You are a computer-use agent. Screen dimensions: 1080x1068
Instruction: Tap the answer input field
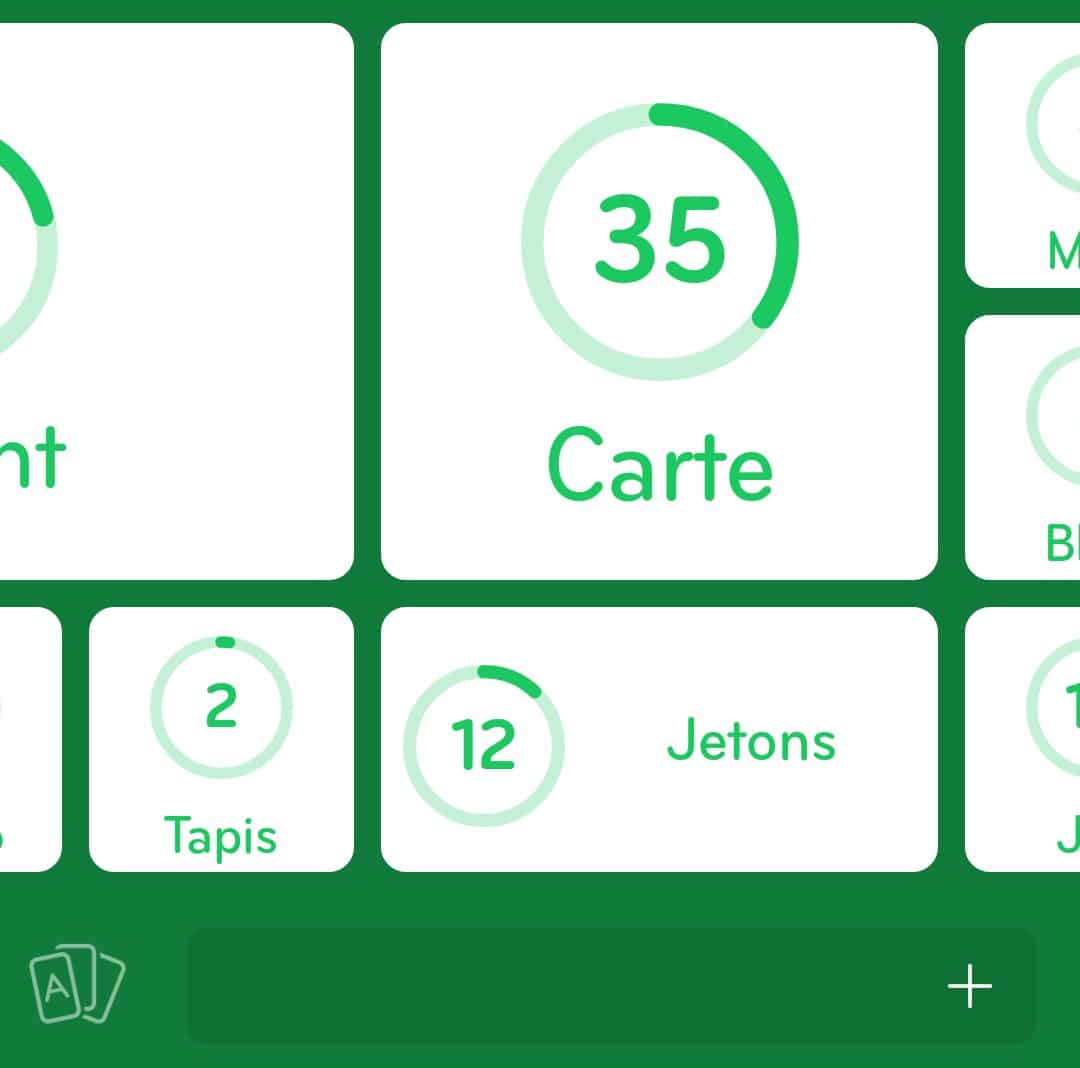point(560,986)
